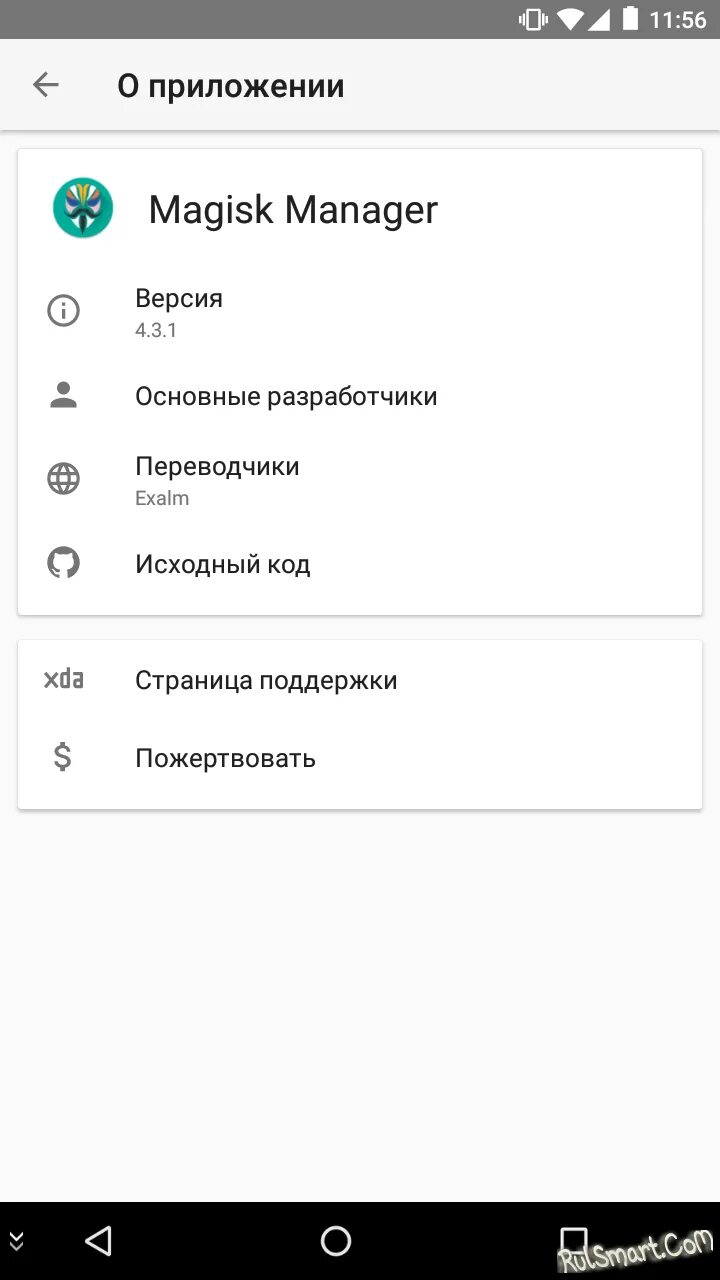Open Страница поддержки on XDA
Viewport: 720px width, 1280px height.
360,680
